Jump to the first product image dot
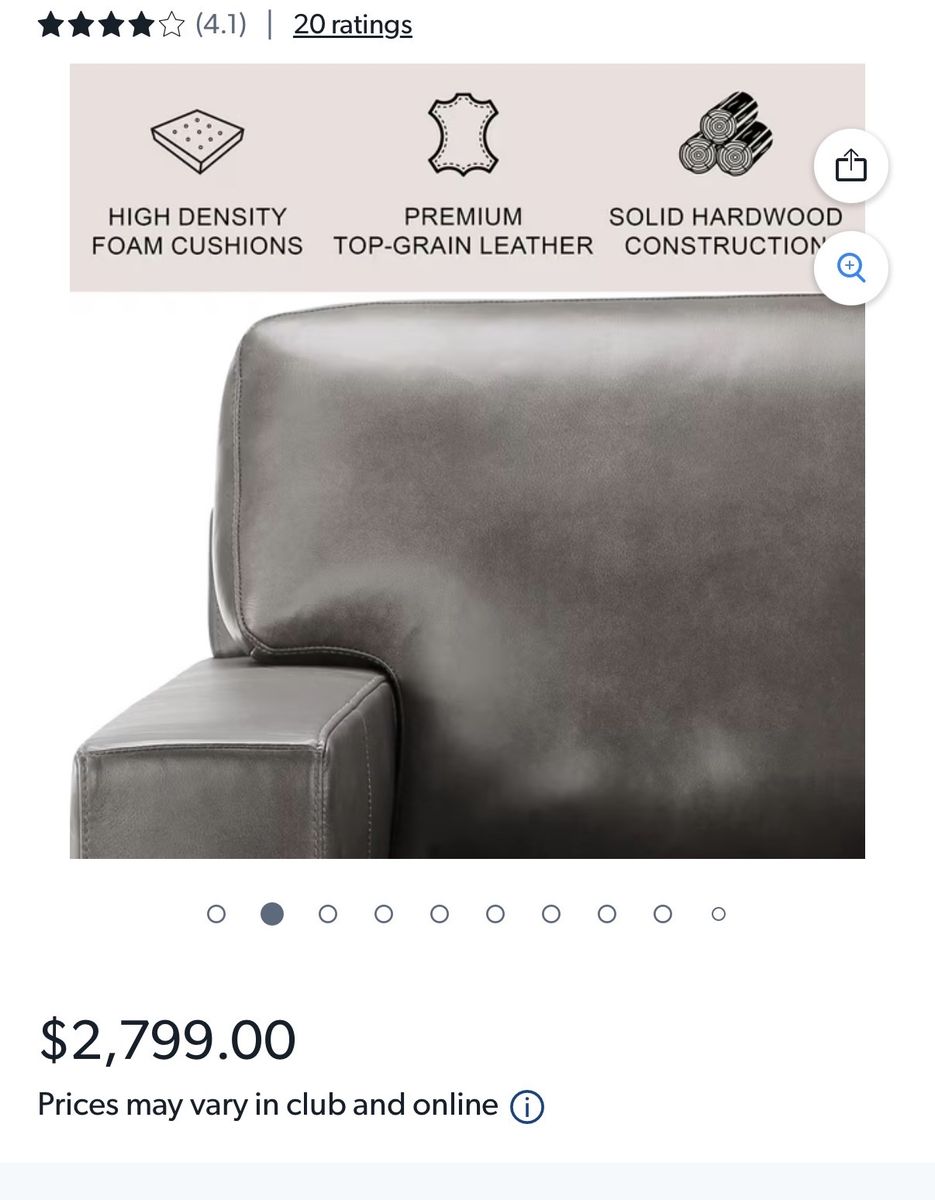The image size is (935, 1200). click(216, 914)
